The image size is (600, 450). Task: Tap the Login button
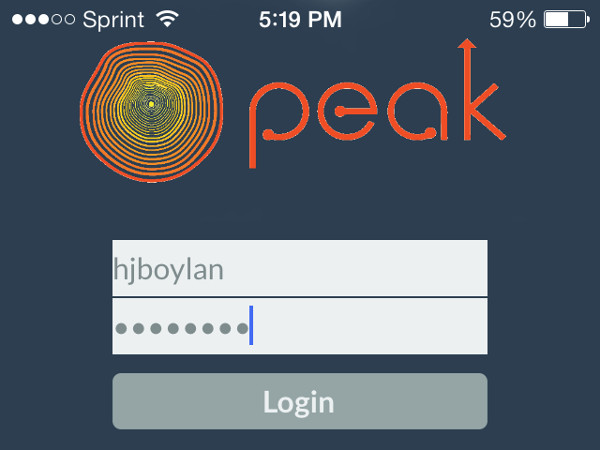coord(299,402)
